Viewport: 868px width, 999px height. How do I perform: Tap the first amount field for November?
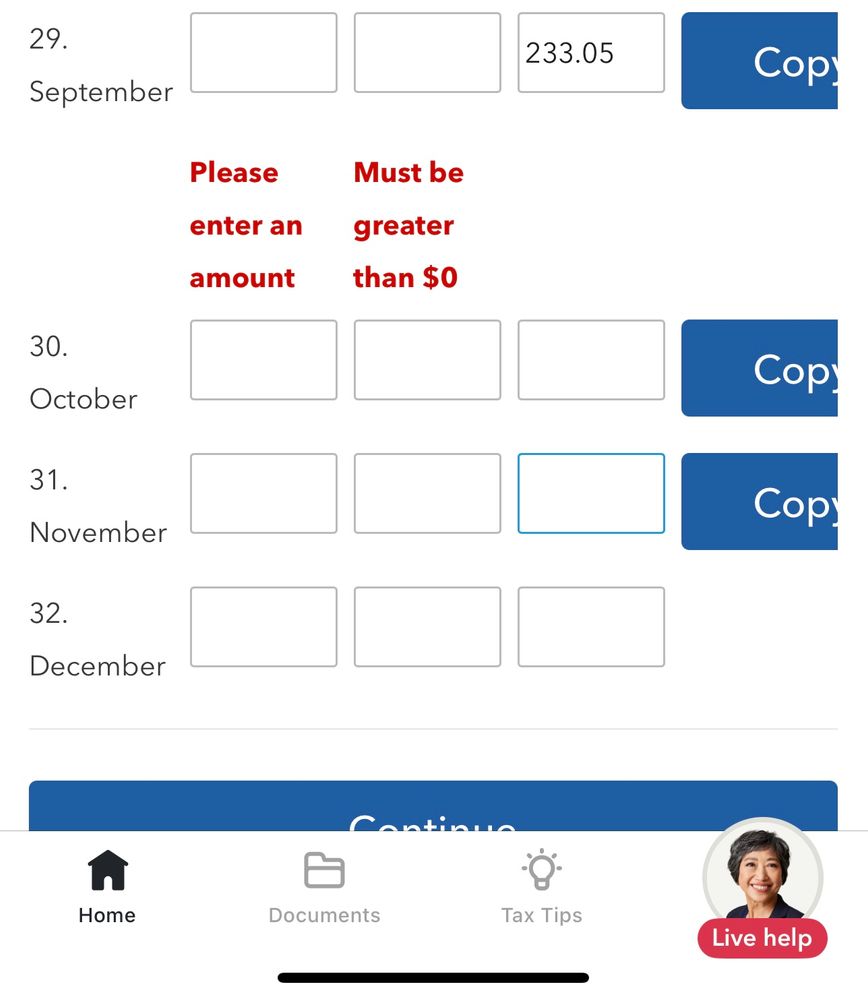pyautogui.click(x=263, y=493)
